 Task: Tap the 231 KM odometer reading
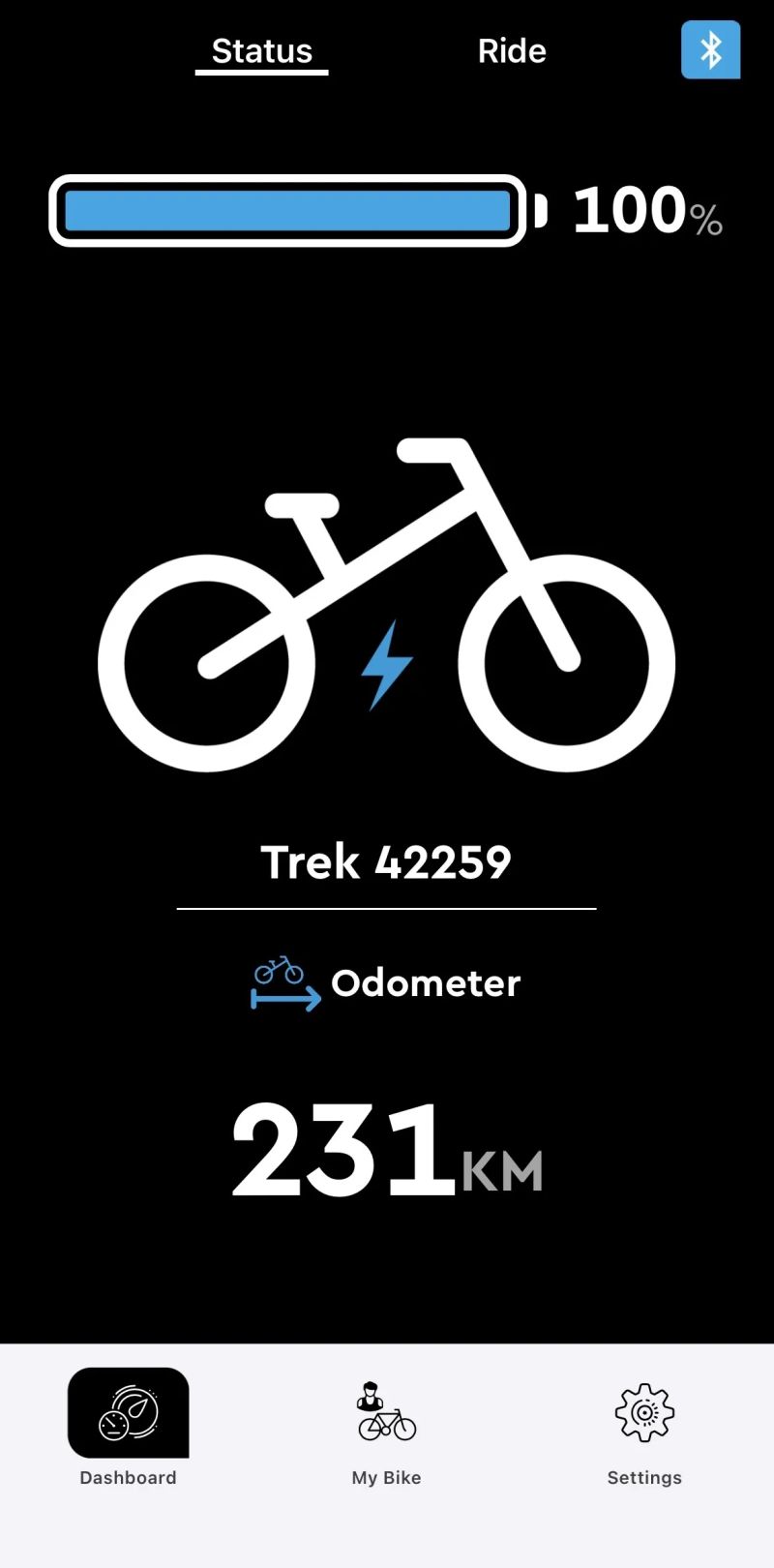pyautogui.click(x=385, y=1149)
